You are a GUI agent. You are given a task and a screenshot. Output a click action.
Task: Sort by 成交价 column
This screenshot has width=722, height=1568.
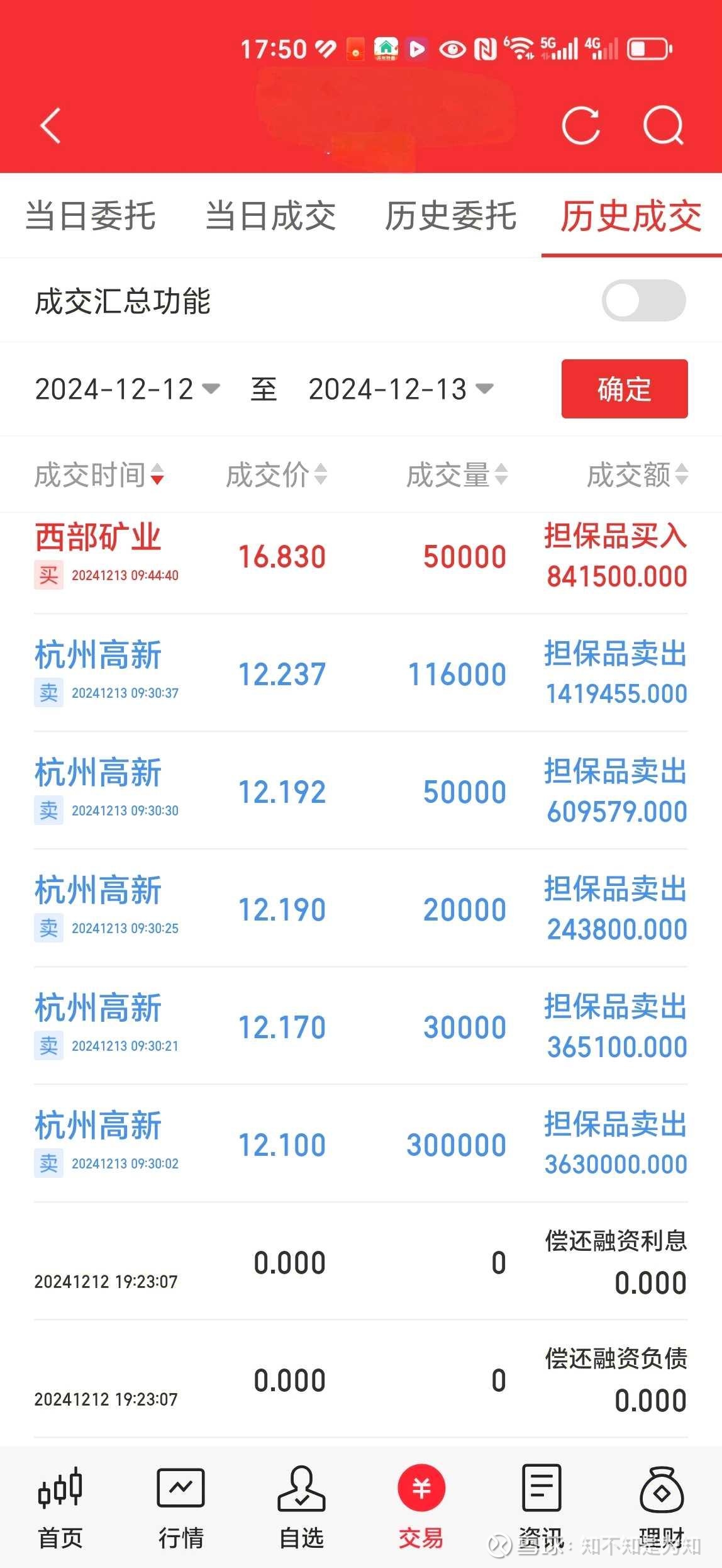(x=277, y=474)
